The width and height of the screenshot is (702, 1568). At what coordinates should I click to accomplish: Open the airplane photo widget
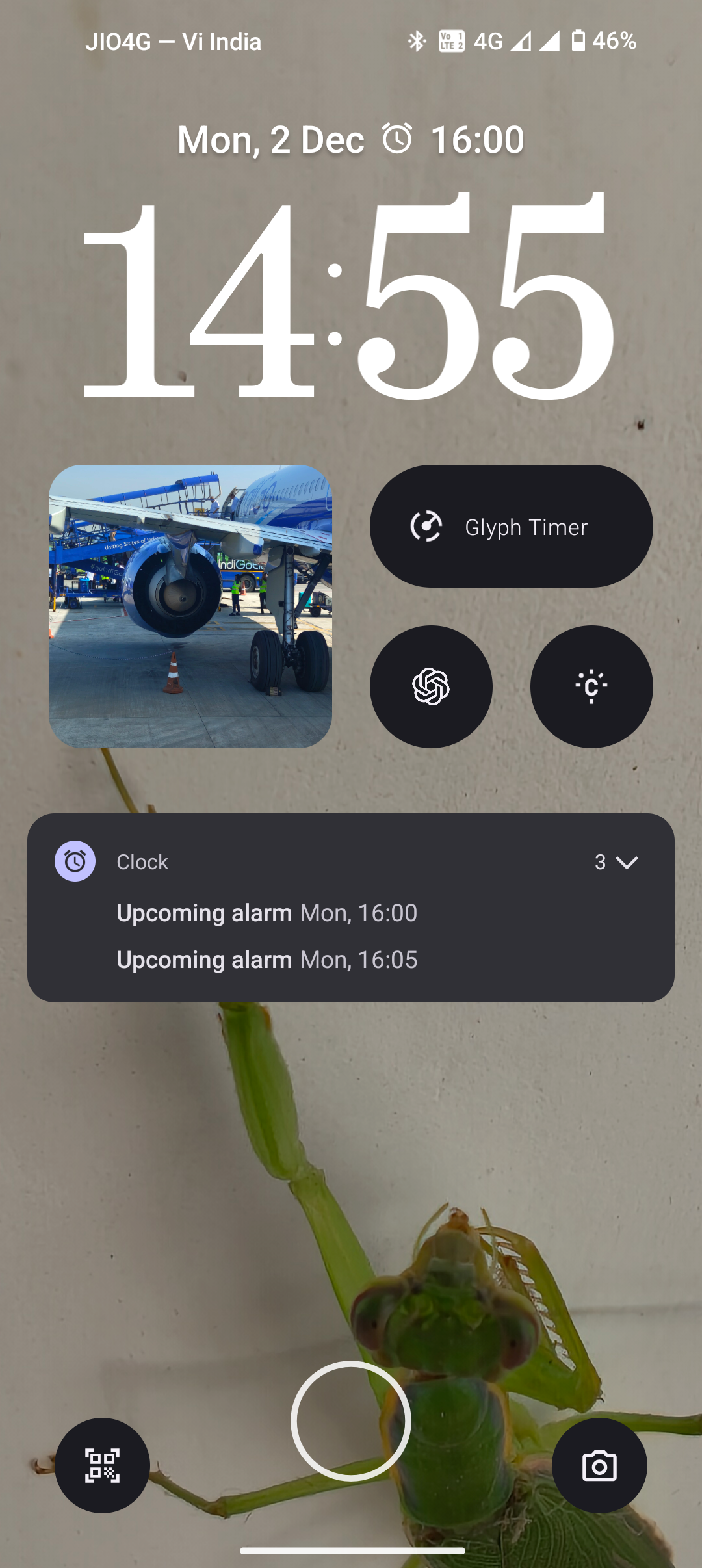(x=190, y=606)
